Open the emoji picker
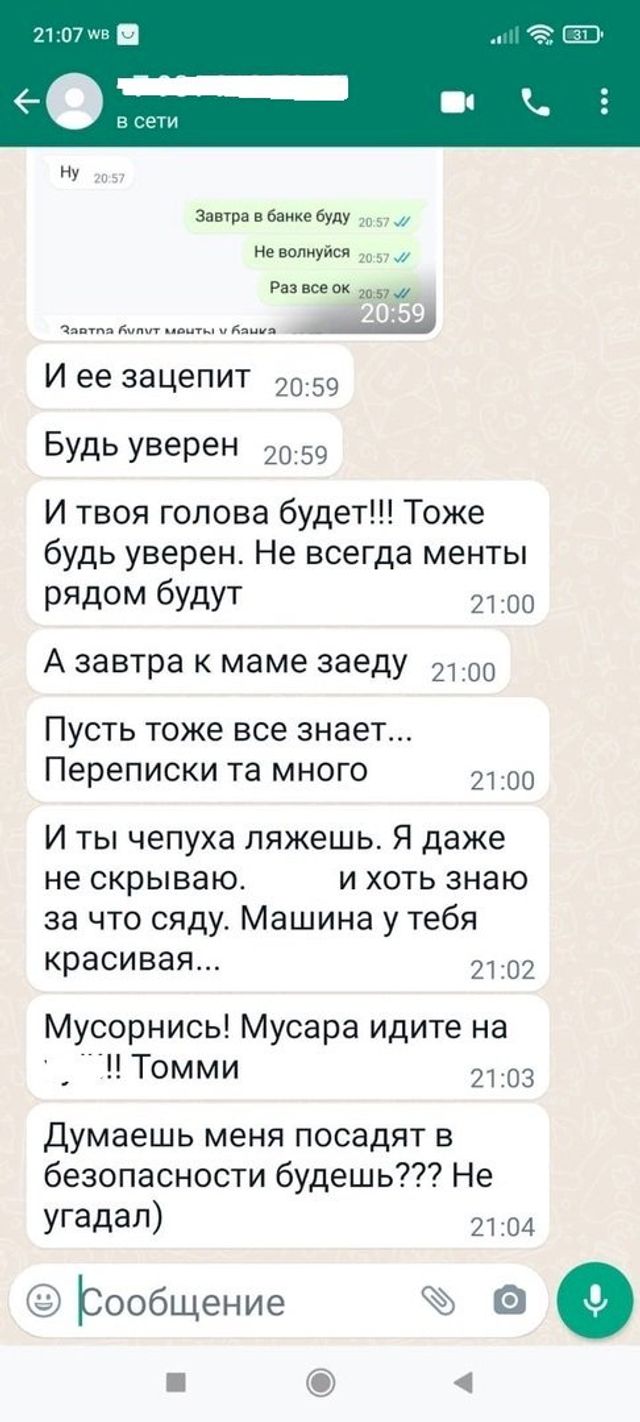Image resolution: width=640 pixels, height=1422 pixels. pos(42,1301)
